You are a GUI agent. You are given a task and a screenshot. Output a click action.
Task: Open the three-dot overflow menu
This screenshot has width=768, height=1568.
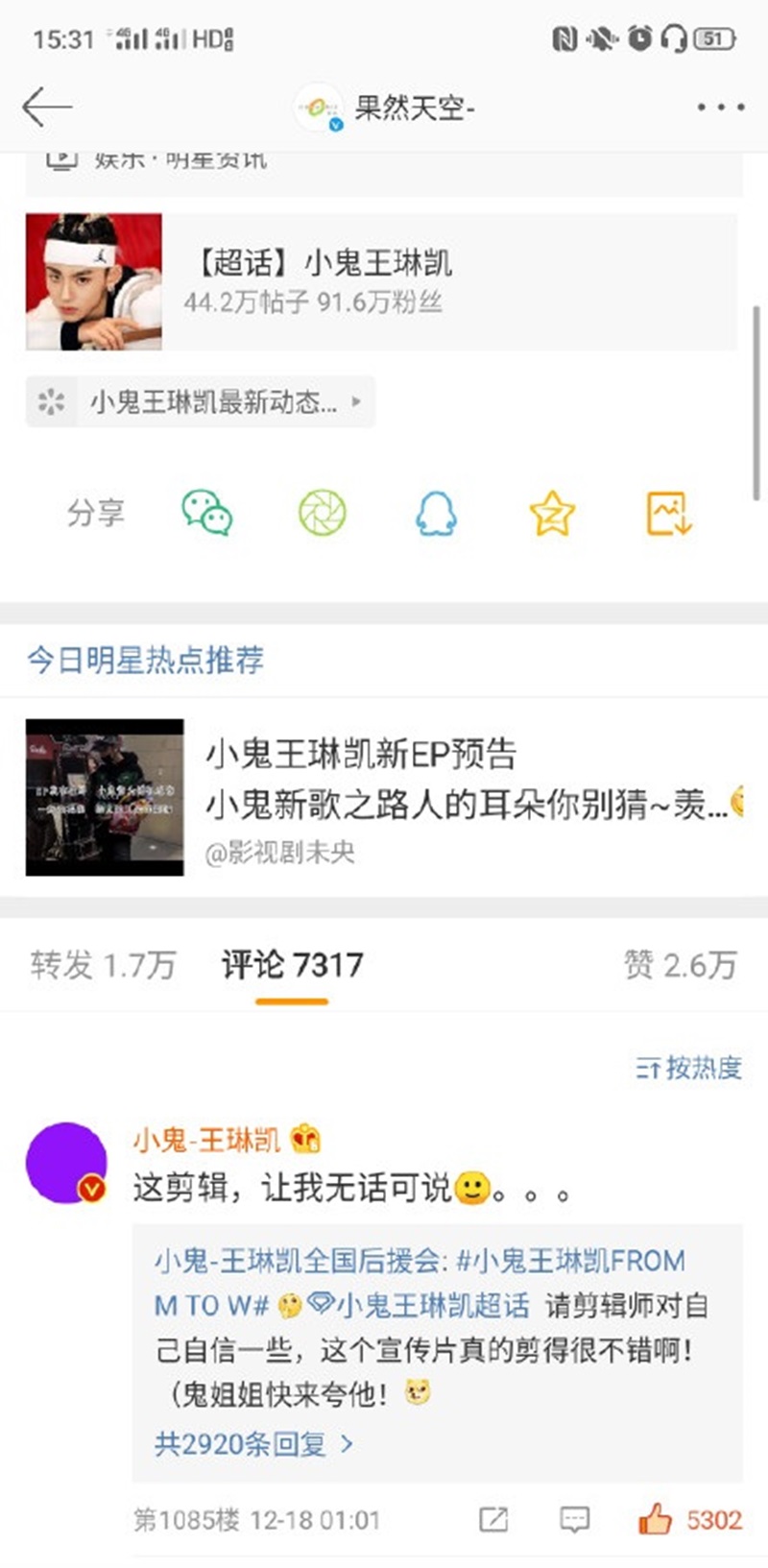coord(720,107)
